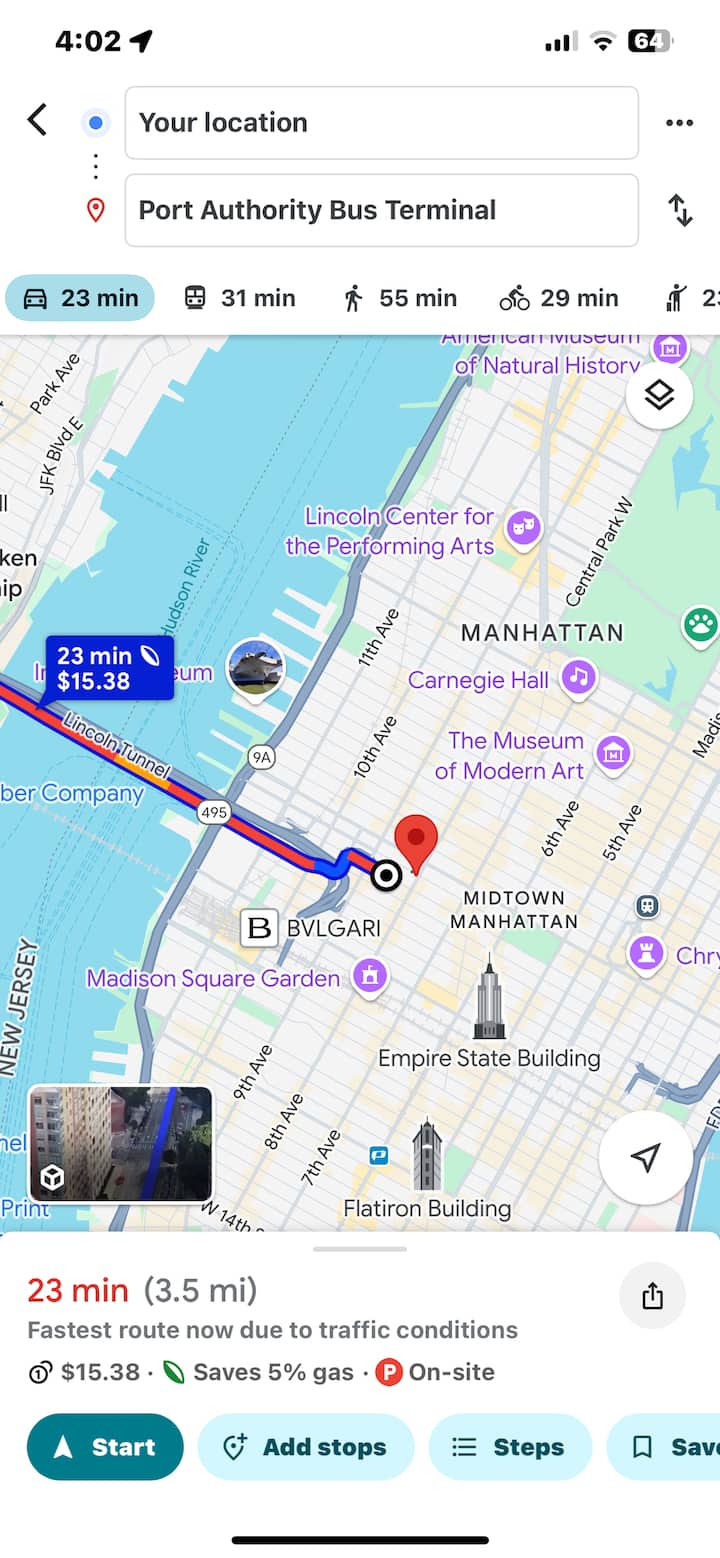Select the Carnegie Hall map pin
The height and width of the screenshot is (1558, 720).
pyautogui.click(x=578, y=678)
